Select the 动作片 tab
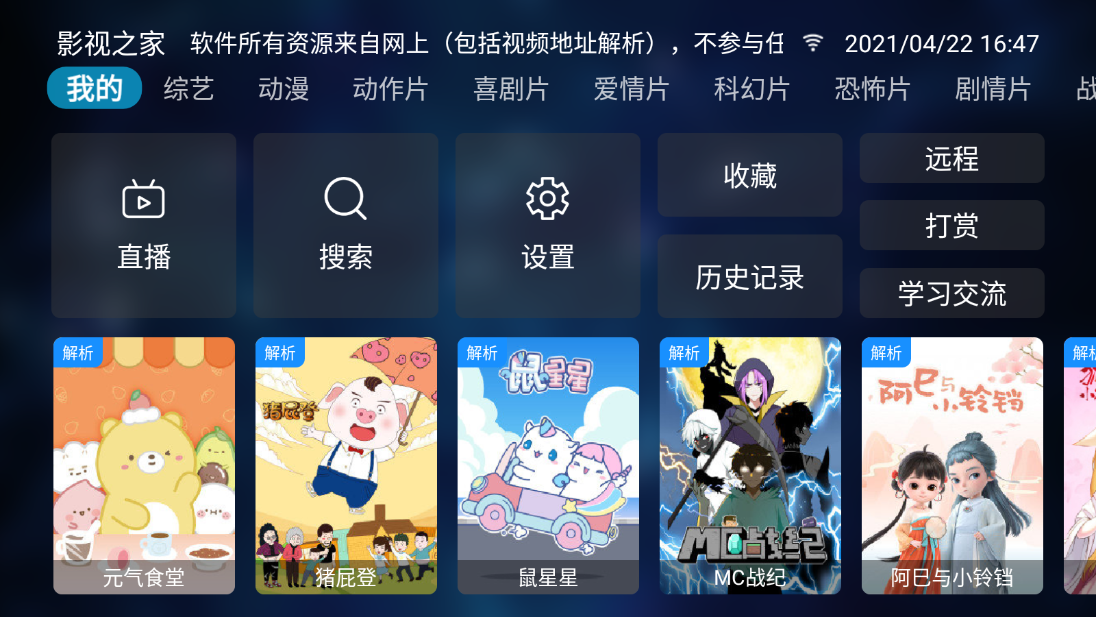This screenshot has height=617, width=1096. click(390, 89)
